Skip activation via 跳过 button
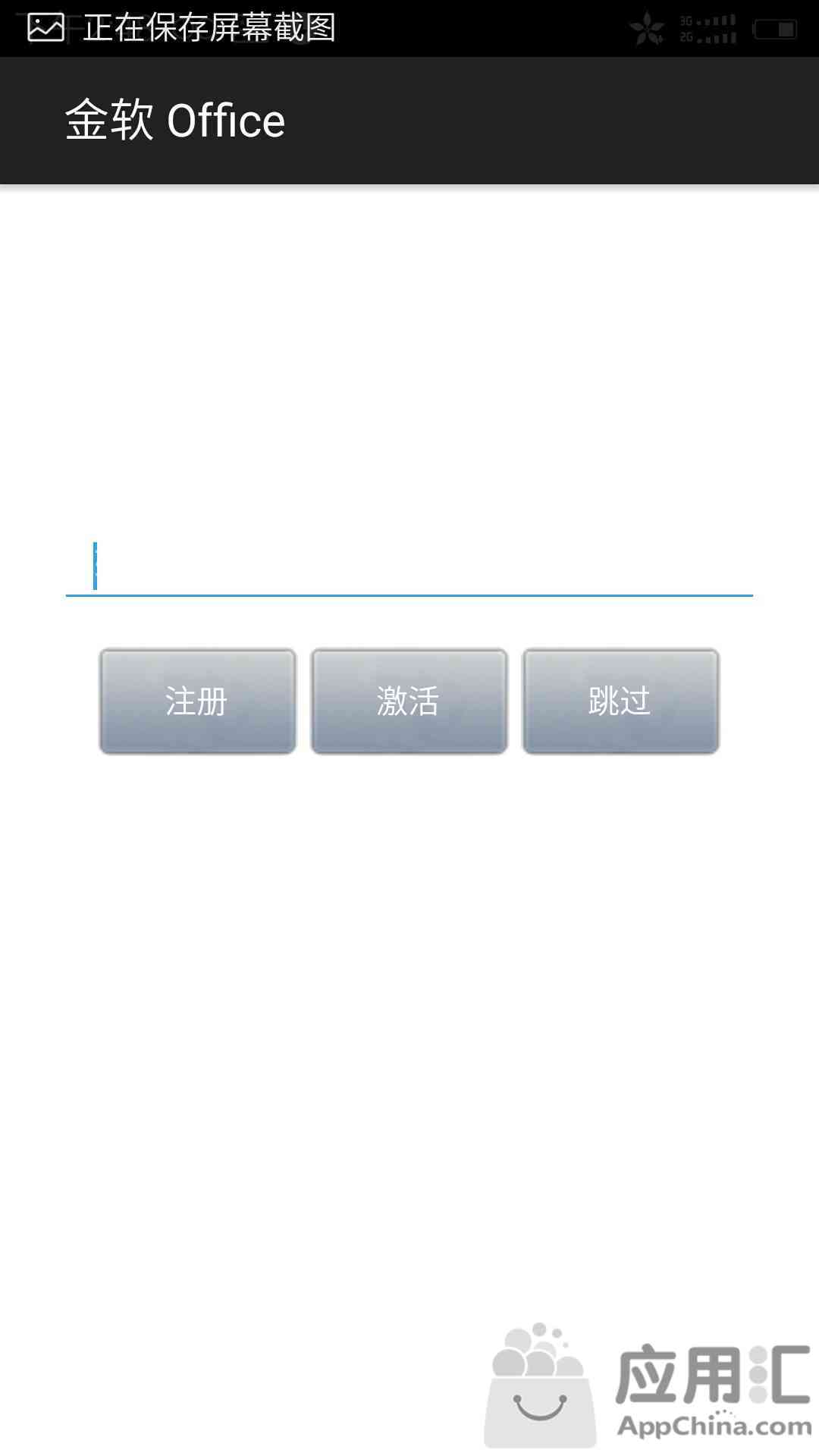The height and width of the screenshot is (1456, 819). [x=620, y=701]
